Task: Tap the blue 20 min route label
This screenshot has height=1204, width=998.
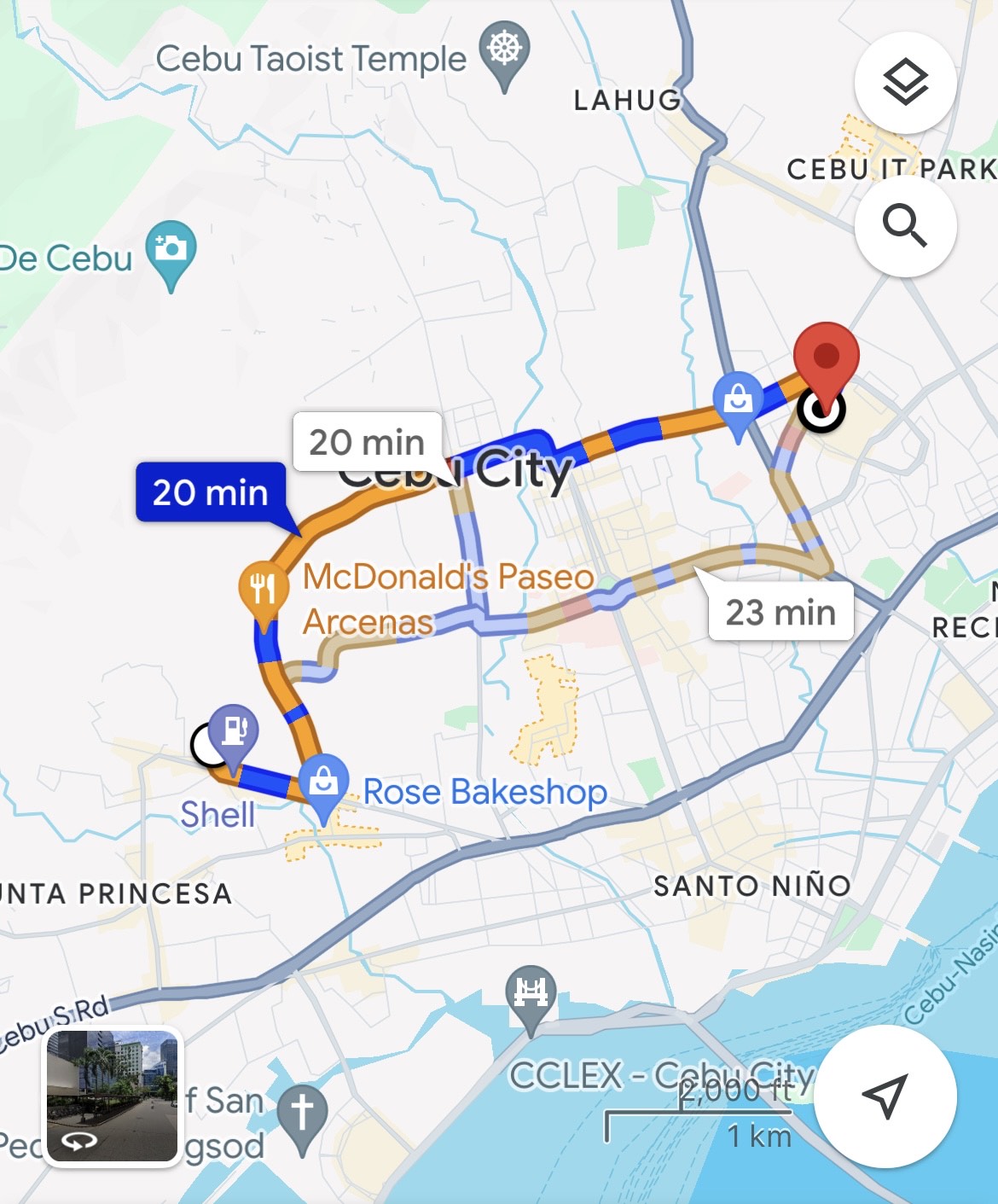Action: (211, 492)
